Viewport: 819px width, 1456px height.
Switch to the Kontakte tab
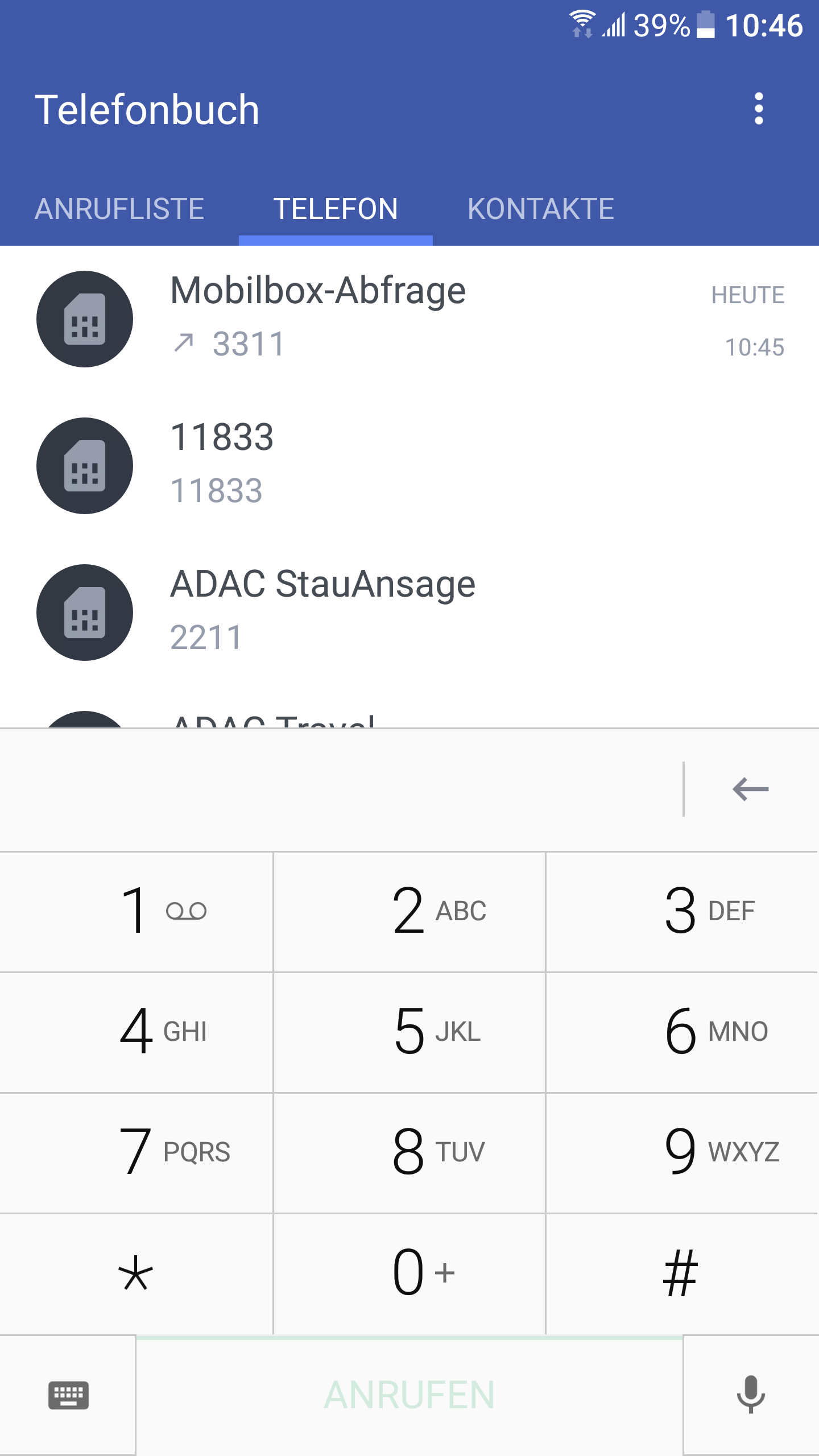[541, 209]
